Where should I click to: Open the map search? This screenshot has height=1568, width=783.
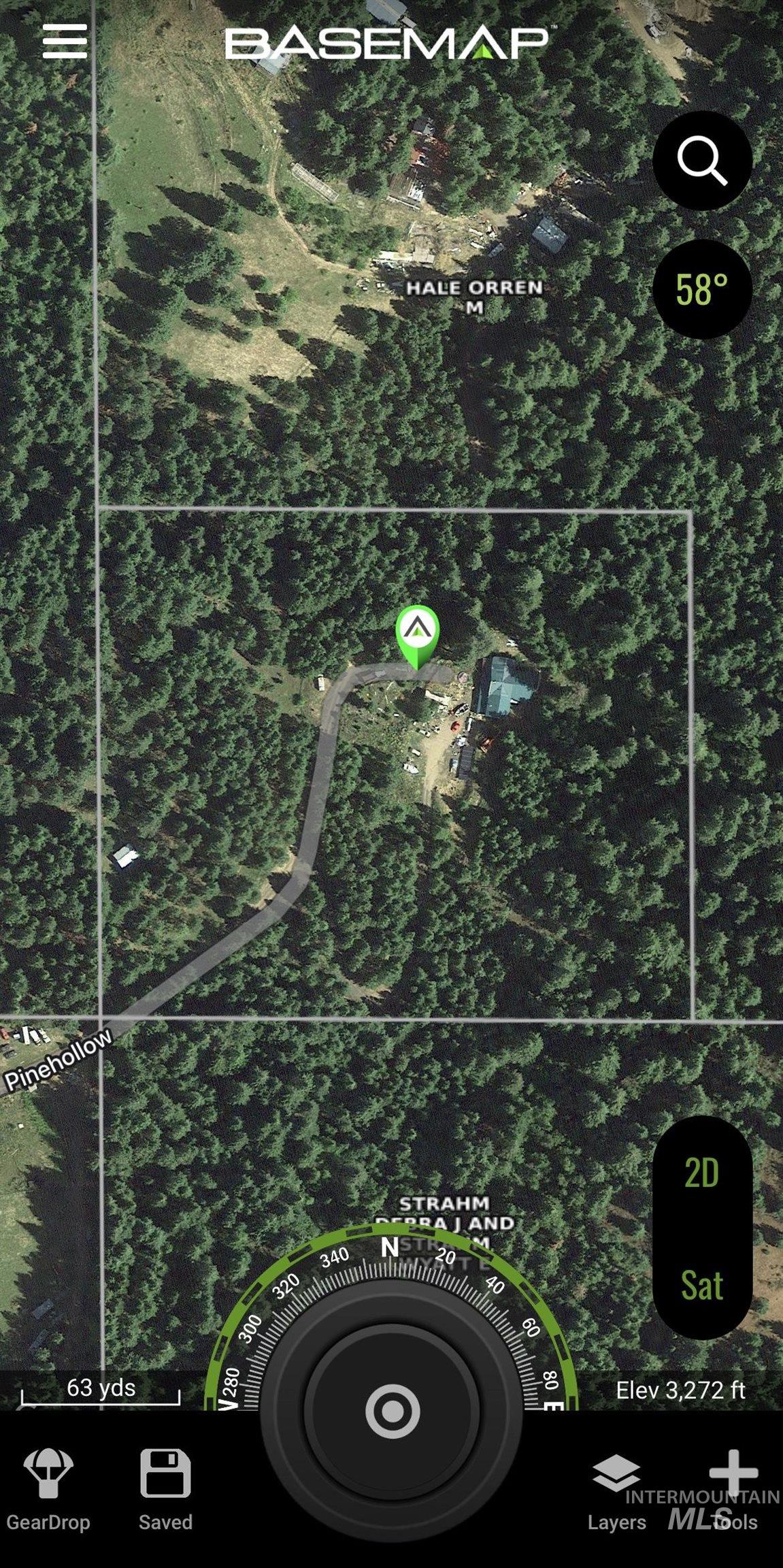(x=702, y=161)
